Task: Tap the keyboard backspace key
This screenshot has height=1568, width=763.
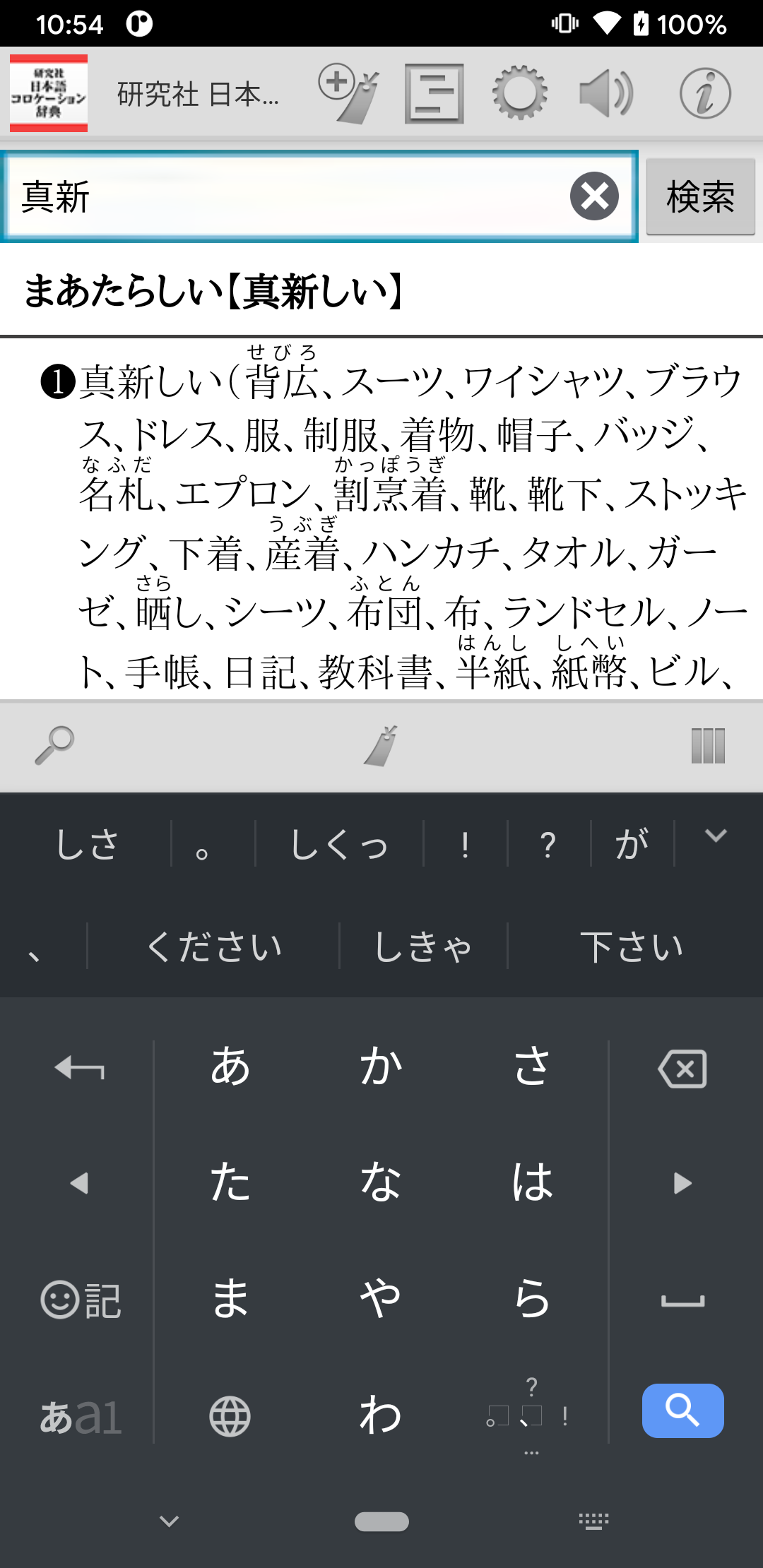Action: point(682,1068)
